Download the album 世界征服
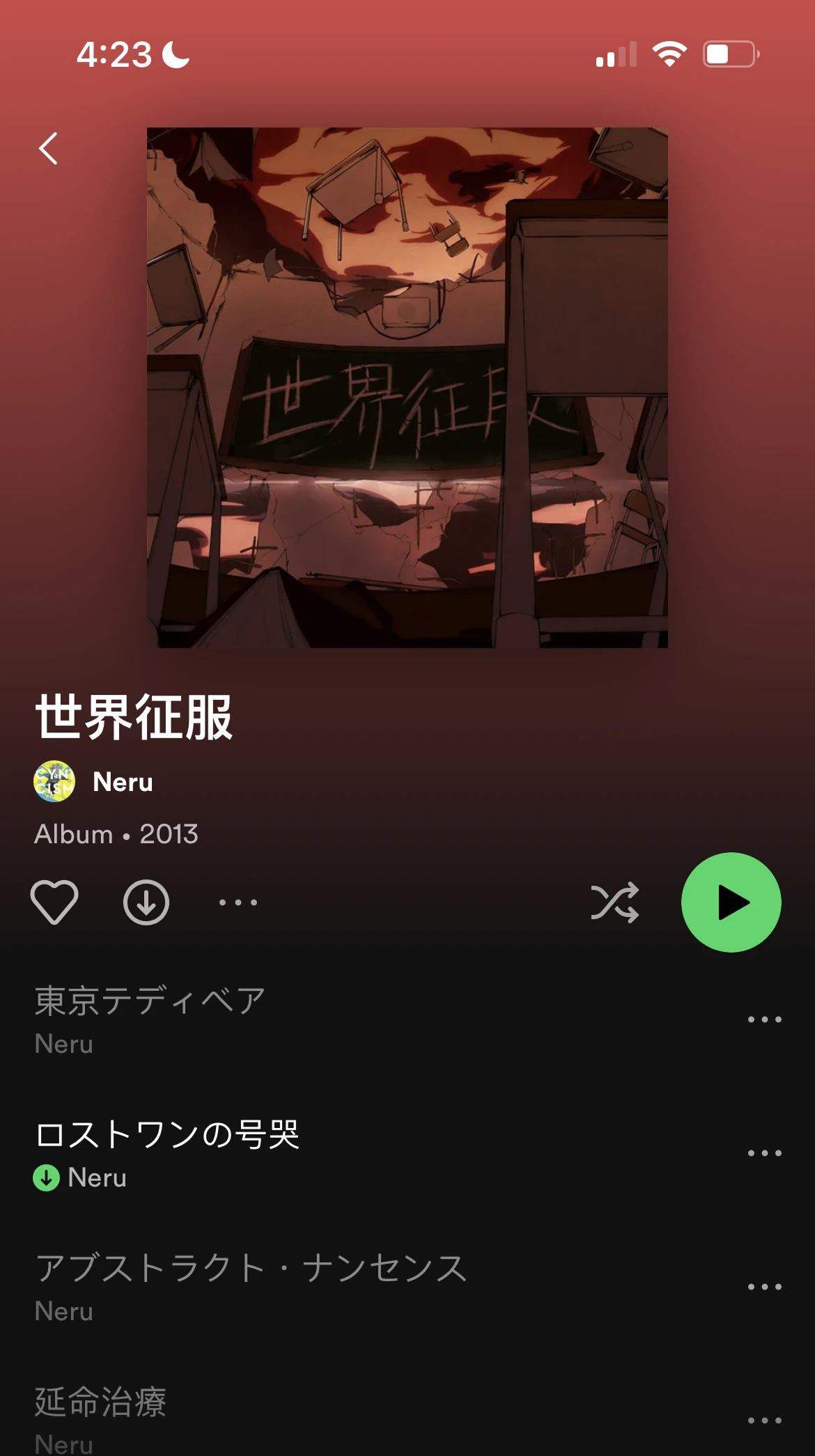This screenshot has width=815, height=1456. [x=146, y=902]
